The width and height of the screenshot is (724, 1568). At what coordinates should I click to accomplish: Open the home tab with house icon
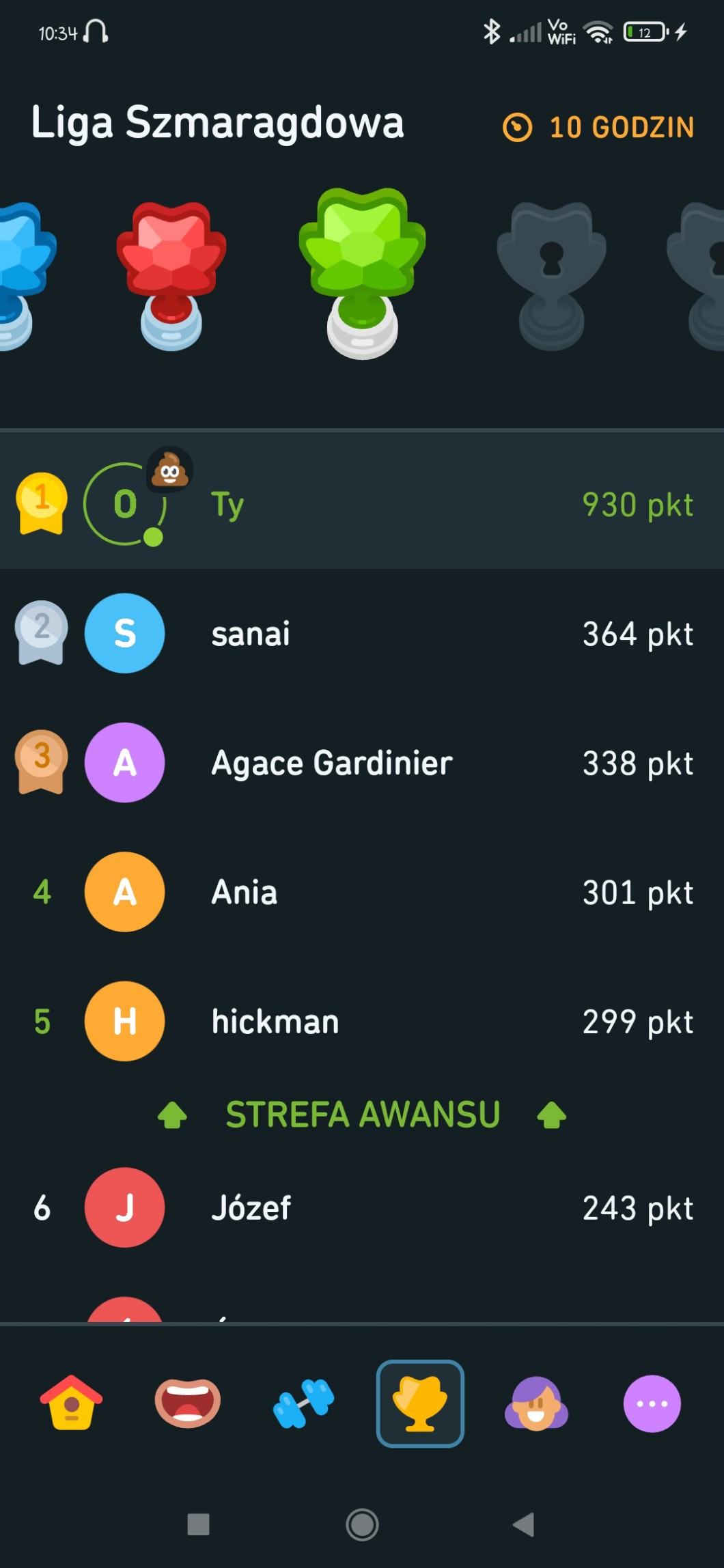pyautogui.click(x=71, y=1403)
